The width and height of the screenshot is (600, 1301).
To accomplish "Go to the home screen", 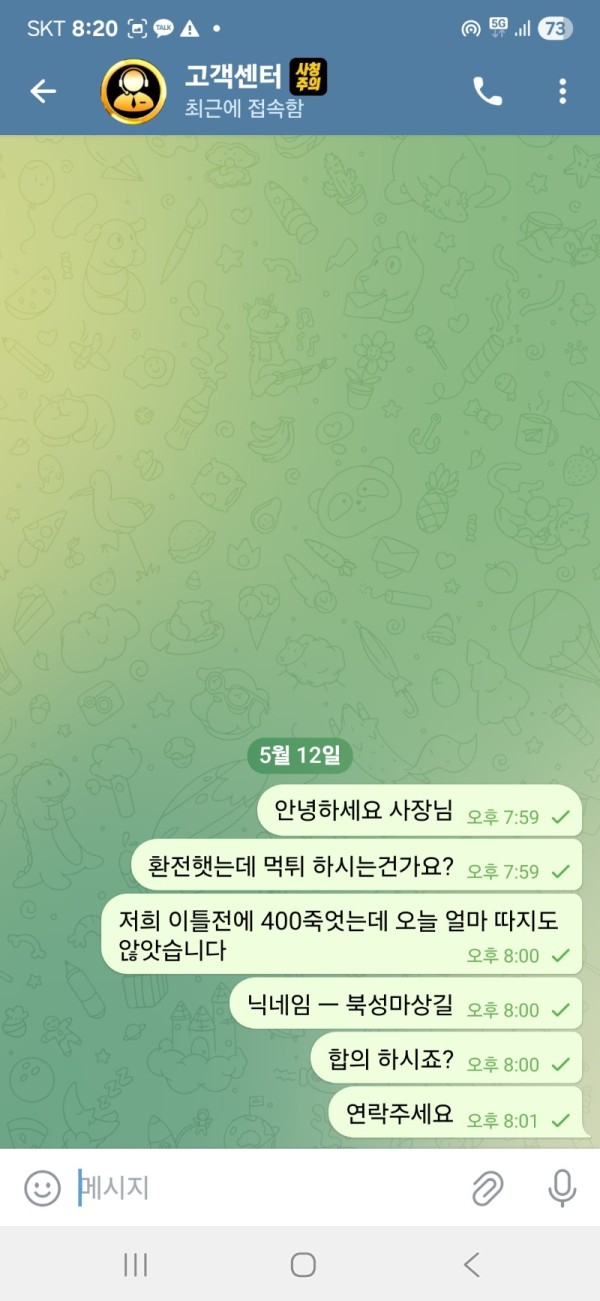I will click(x=303, y=1265).
